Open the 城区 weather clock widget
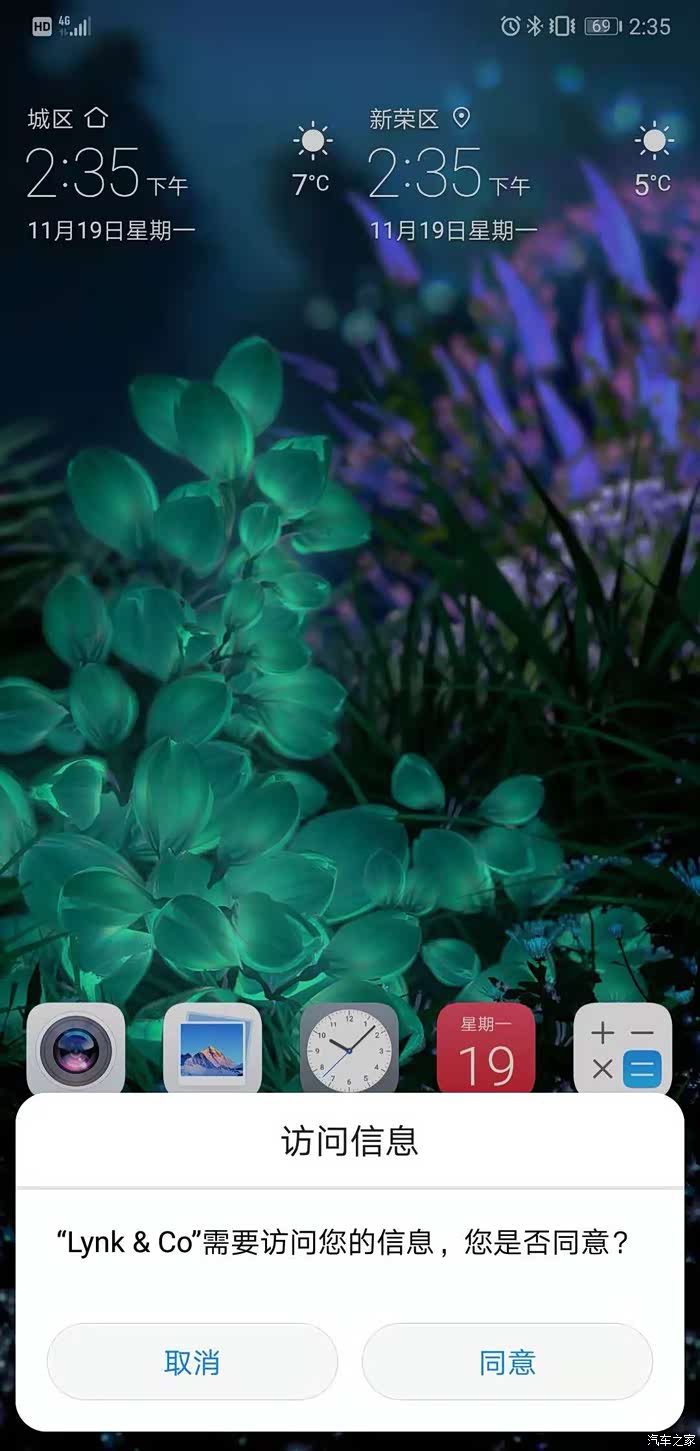Screen dimensions: 700x1451 [178, 174]
